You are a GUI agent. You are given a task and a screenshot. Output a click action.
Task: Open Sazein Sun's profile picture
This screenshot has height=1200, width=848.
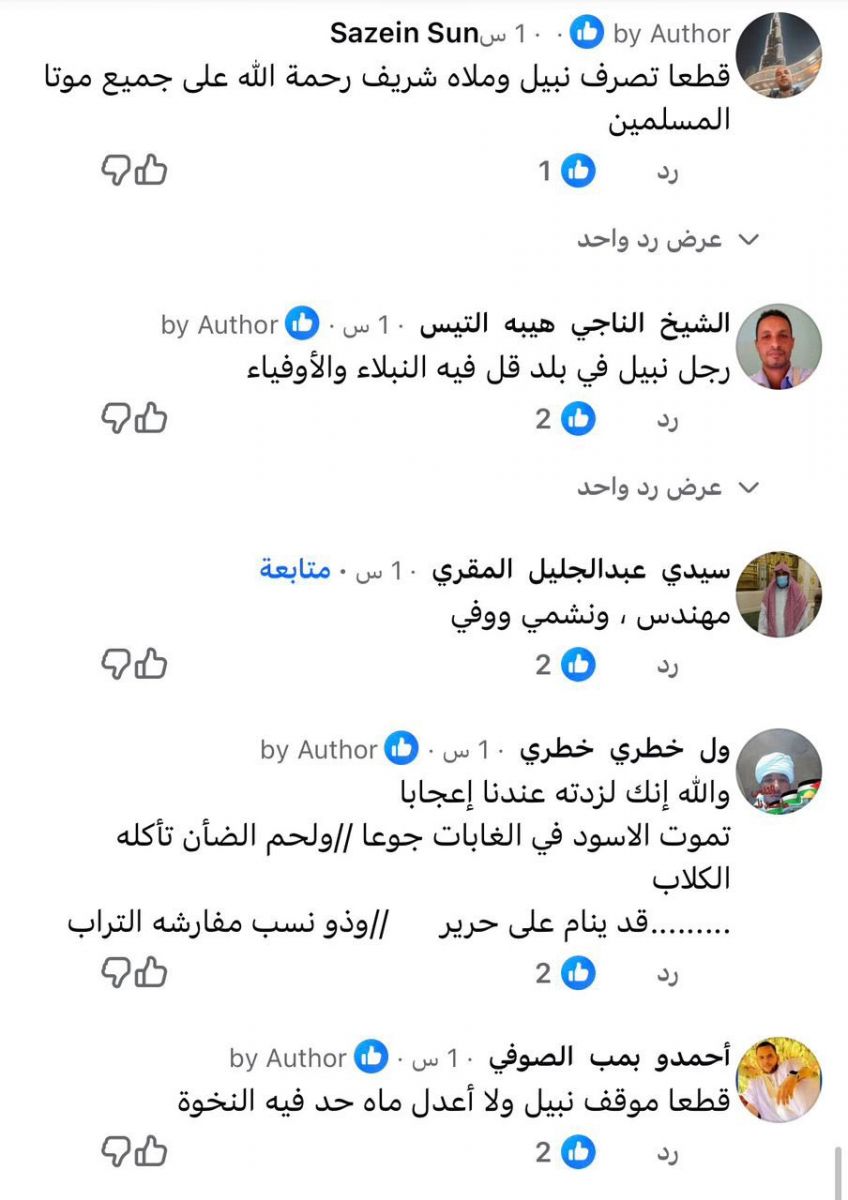[778, 55]
